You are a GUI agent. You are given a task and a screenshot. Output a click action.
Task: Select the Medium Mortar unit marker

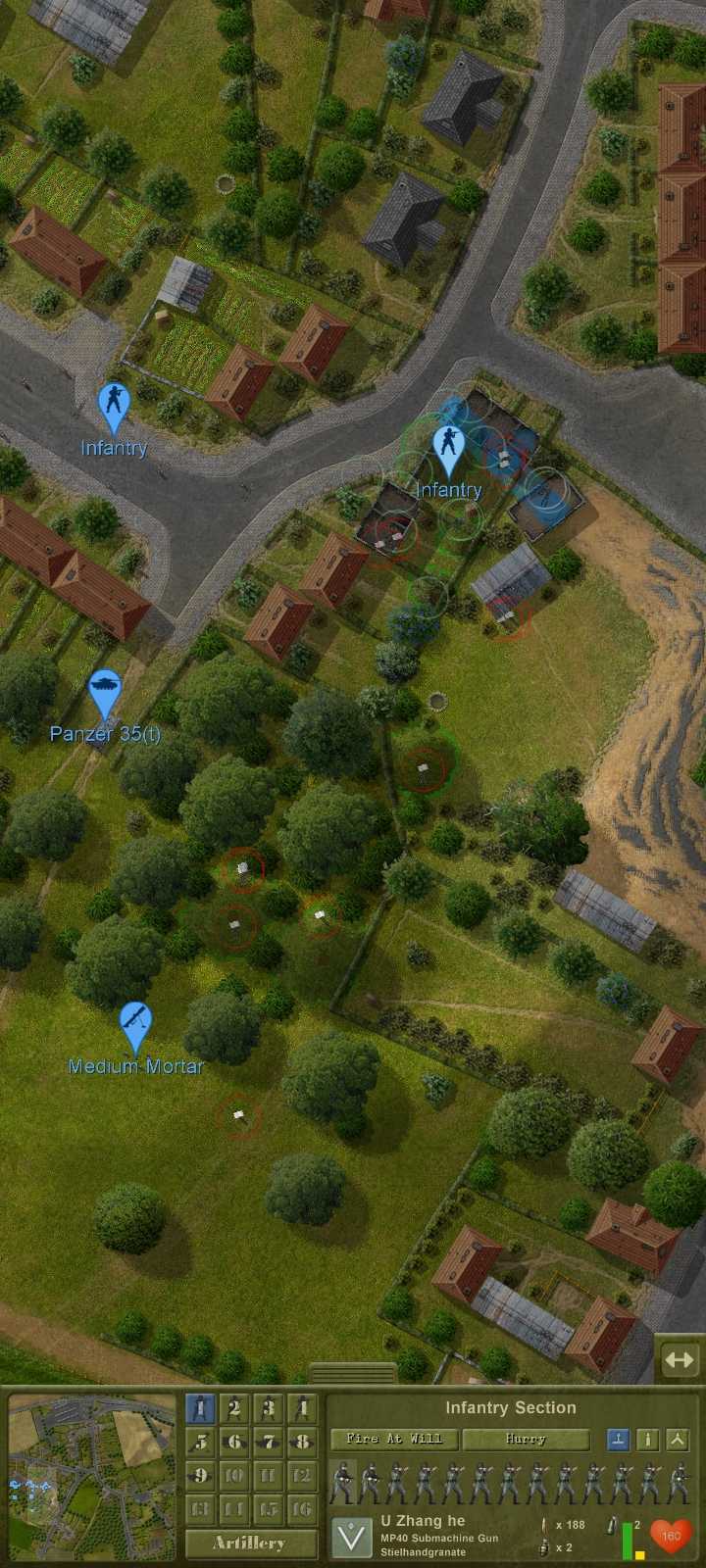(135, 1026)
